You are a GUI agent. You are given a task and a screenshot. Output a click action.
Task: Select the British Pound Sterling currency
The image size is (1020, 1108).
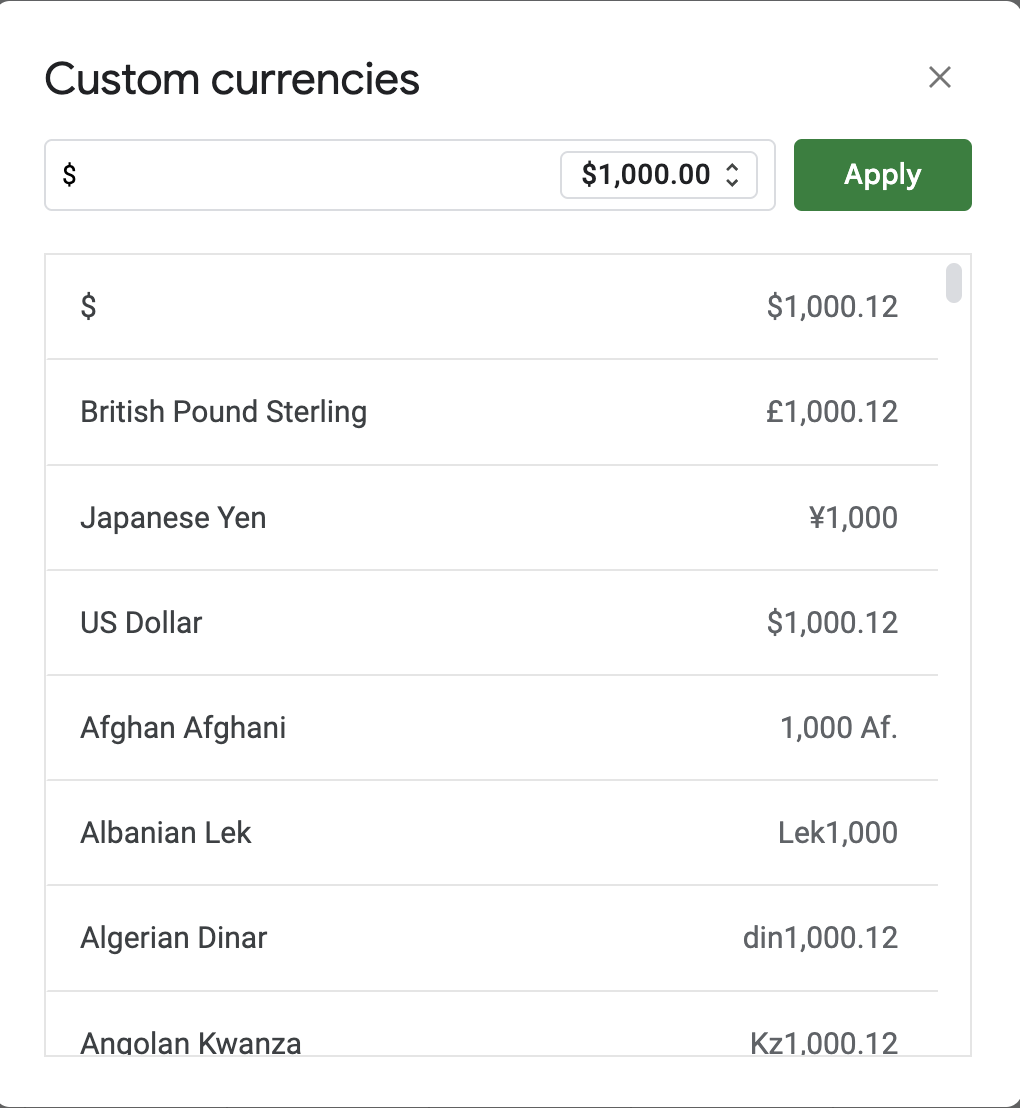pos(492,411)
